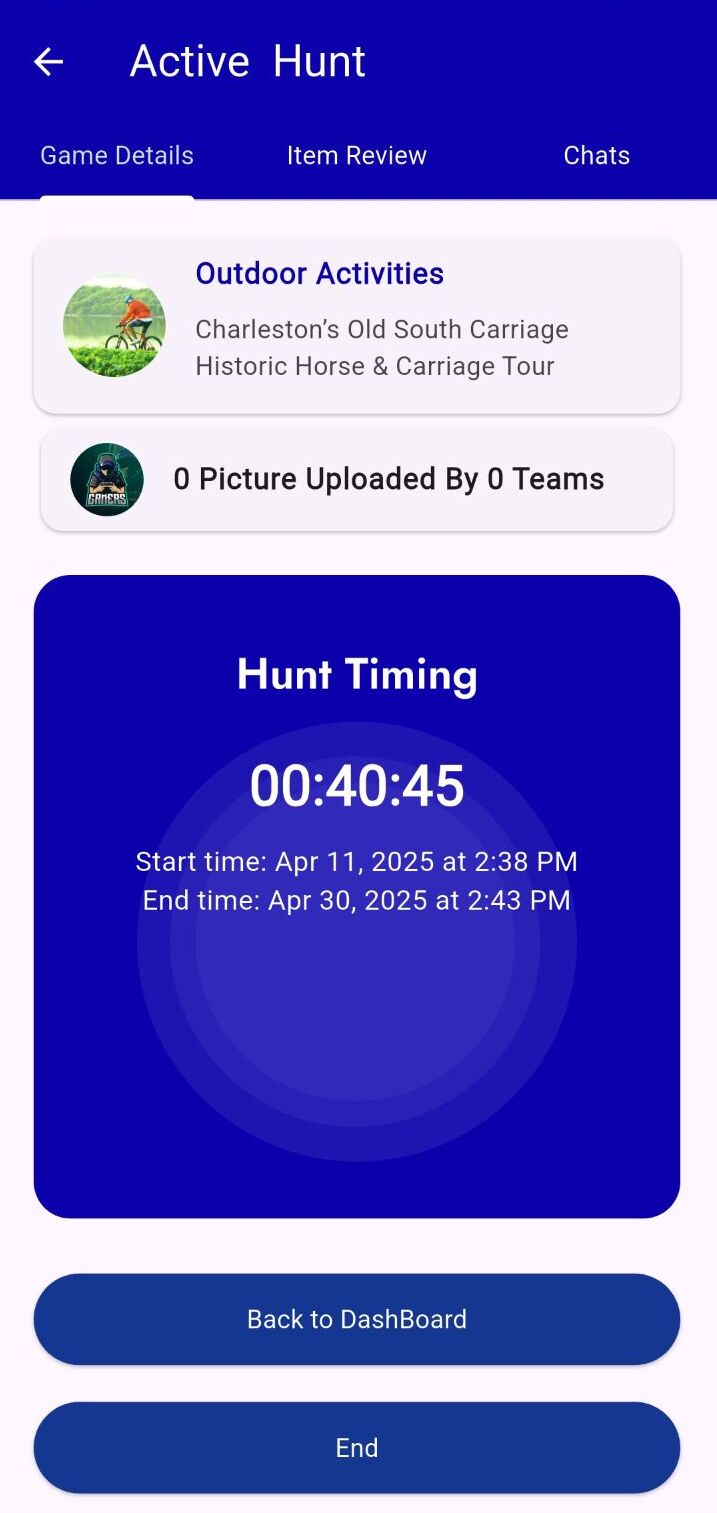717x1513 pixels.
Task: Switch to the Item Review tab
Action: tap(357, 156)
